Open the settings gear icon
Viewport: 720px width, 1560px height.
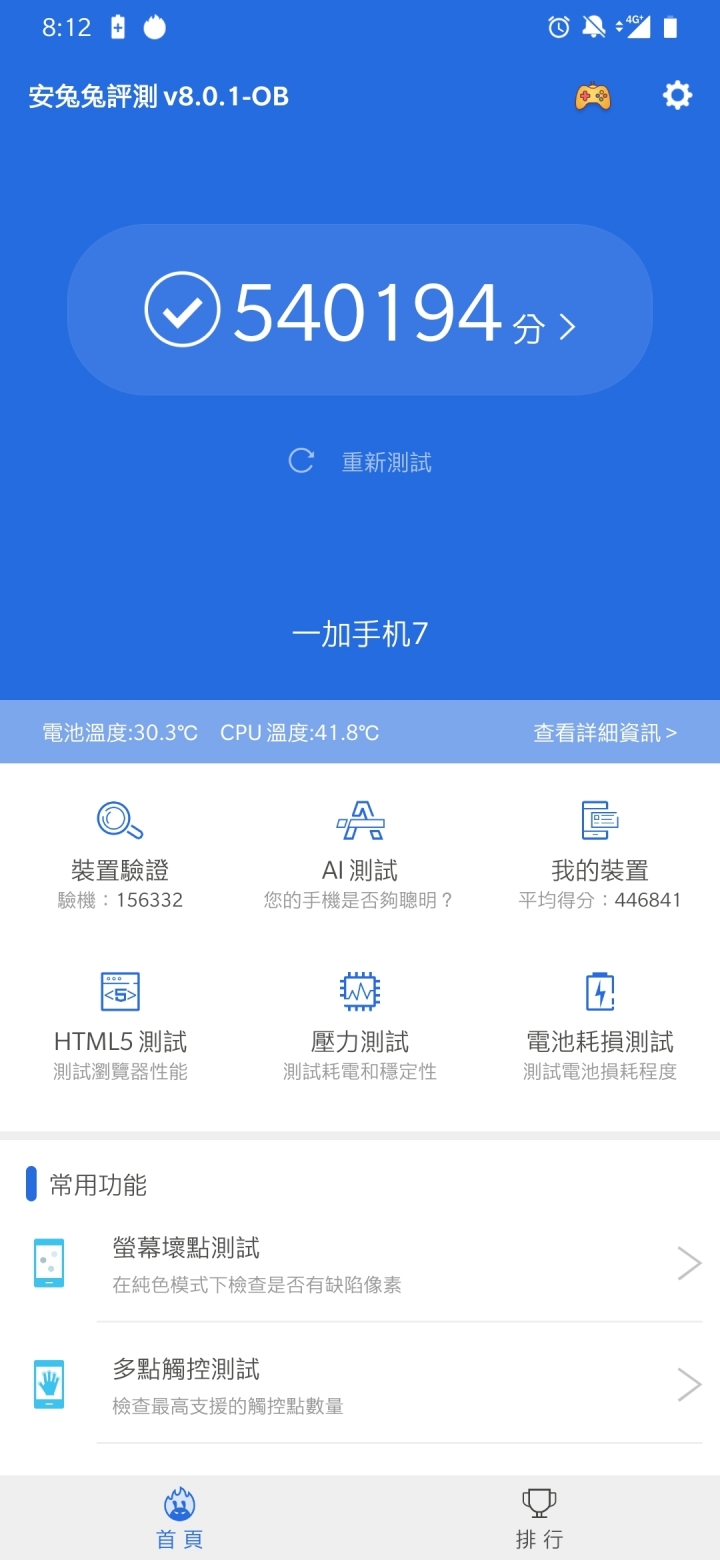(x=677, y=96)
